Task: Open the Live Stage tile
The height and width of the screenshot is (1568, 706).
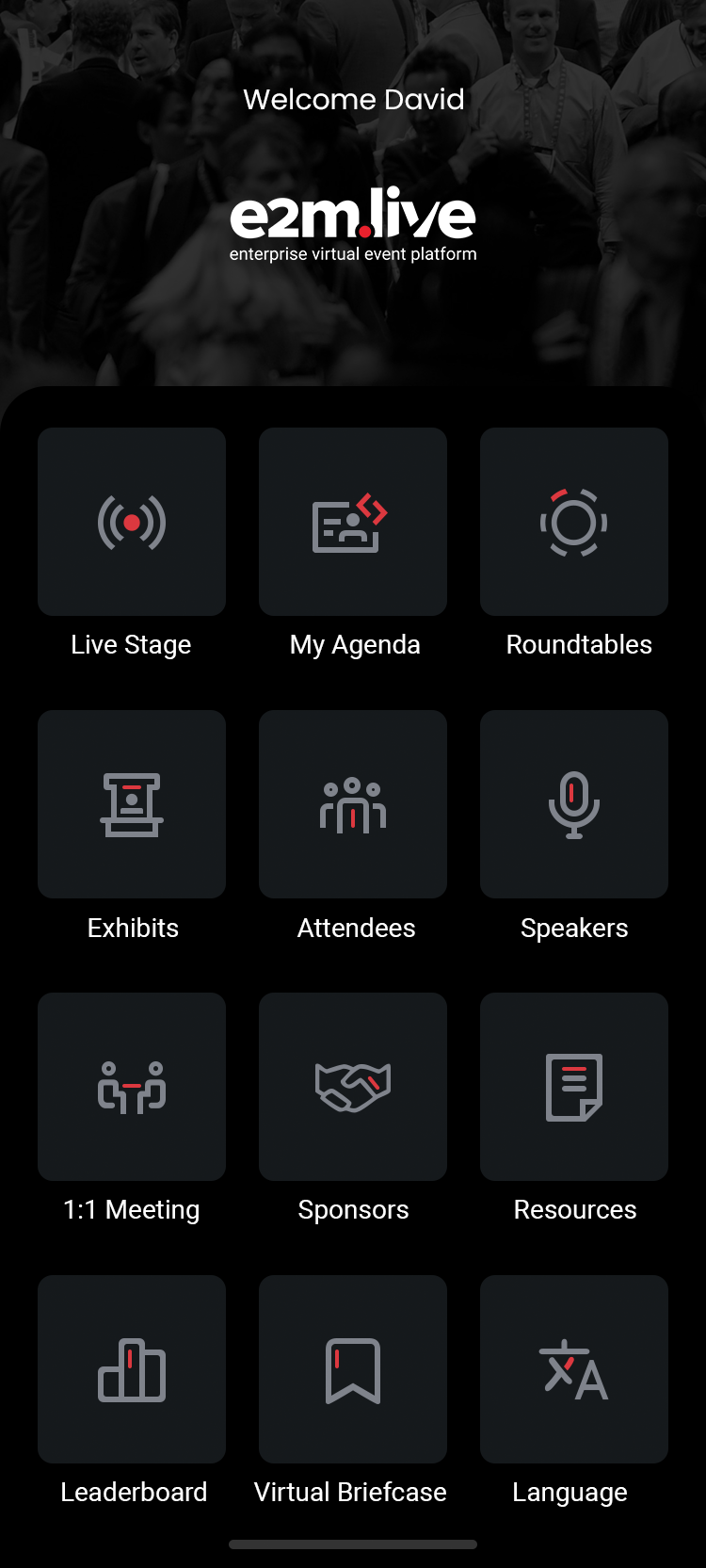Action: click(132, 522)
